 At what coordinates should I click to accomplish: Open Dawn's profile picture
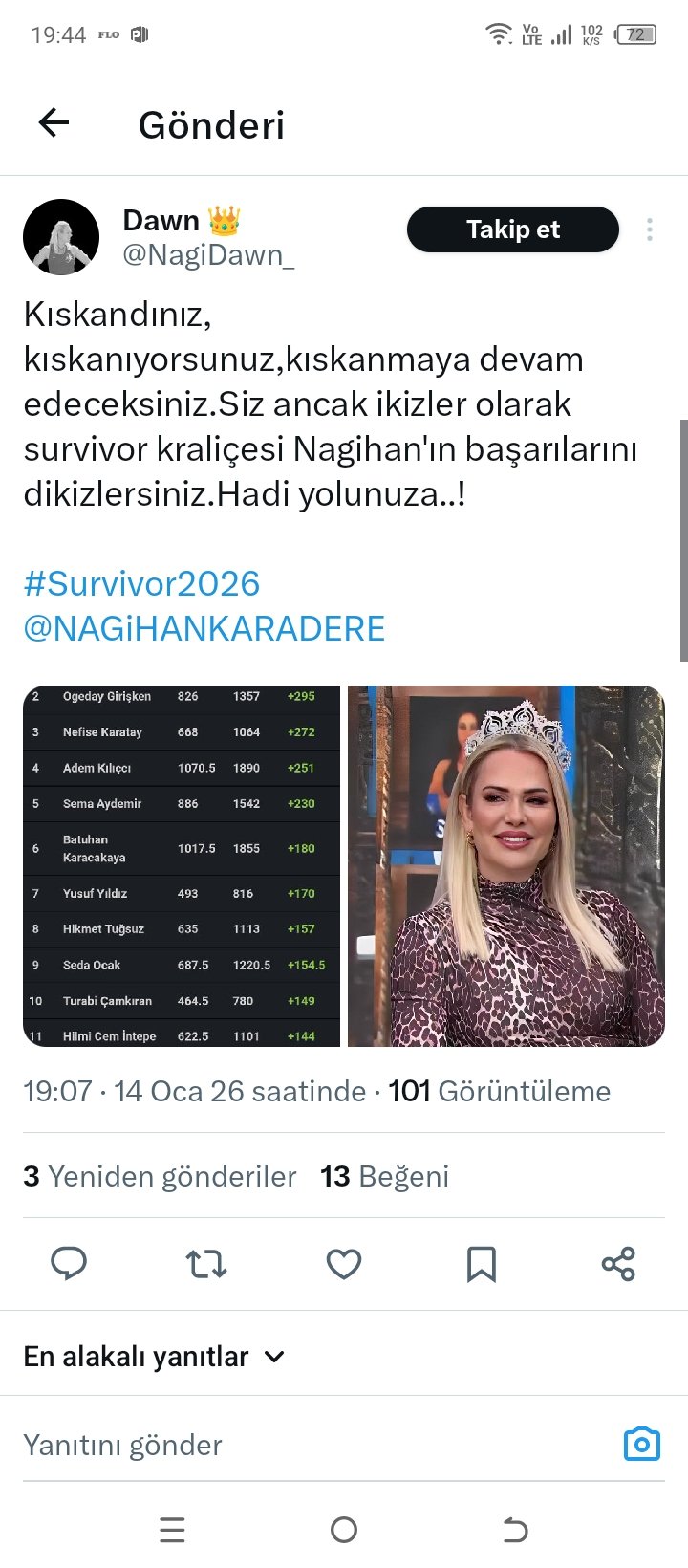(x=61, y=237)
